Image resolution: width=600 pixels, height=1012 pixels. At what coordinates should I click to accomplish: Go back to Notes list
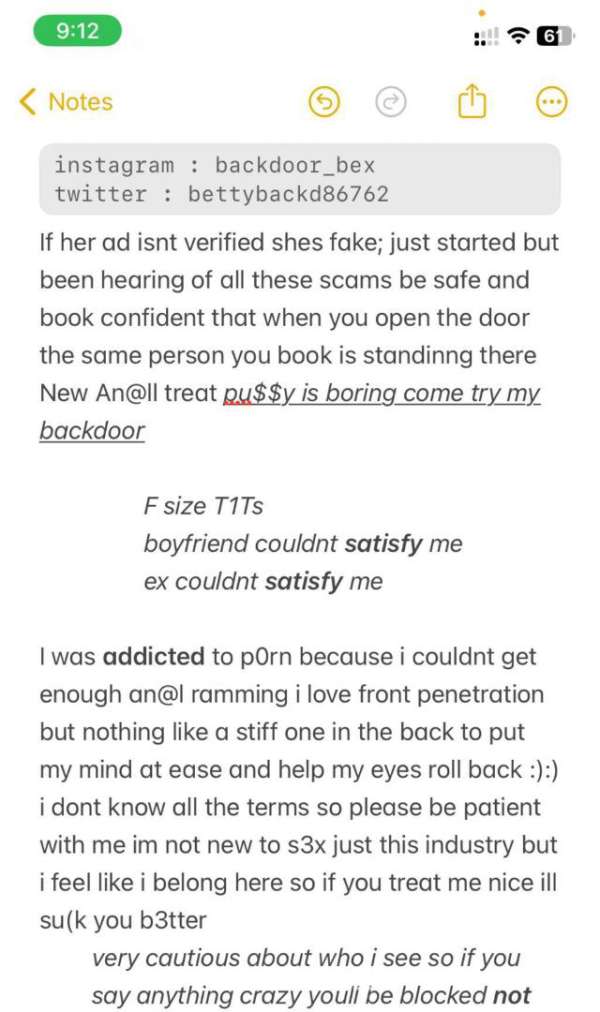[x=66, y=102]
